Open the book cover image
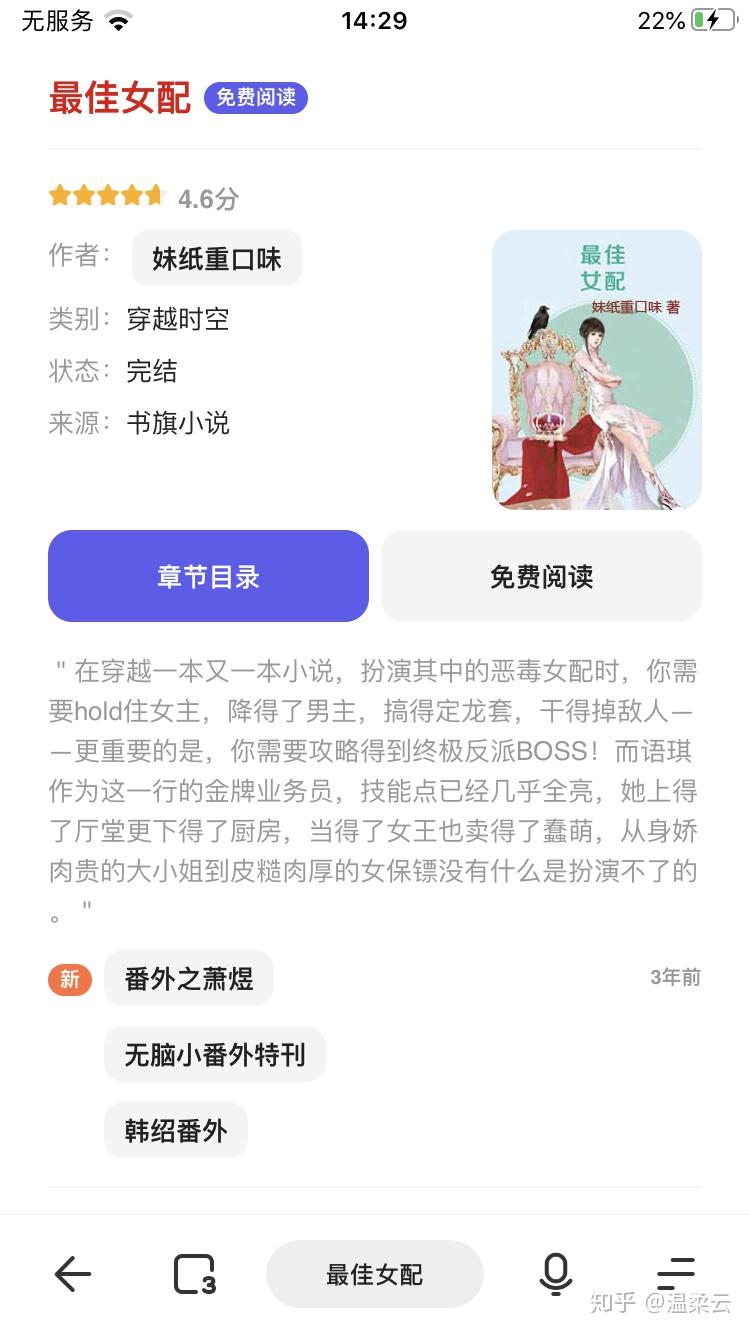 tap(596, 370)
